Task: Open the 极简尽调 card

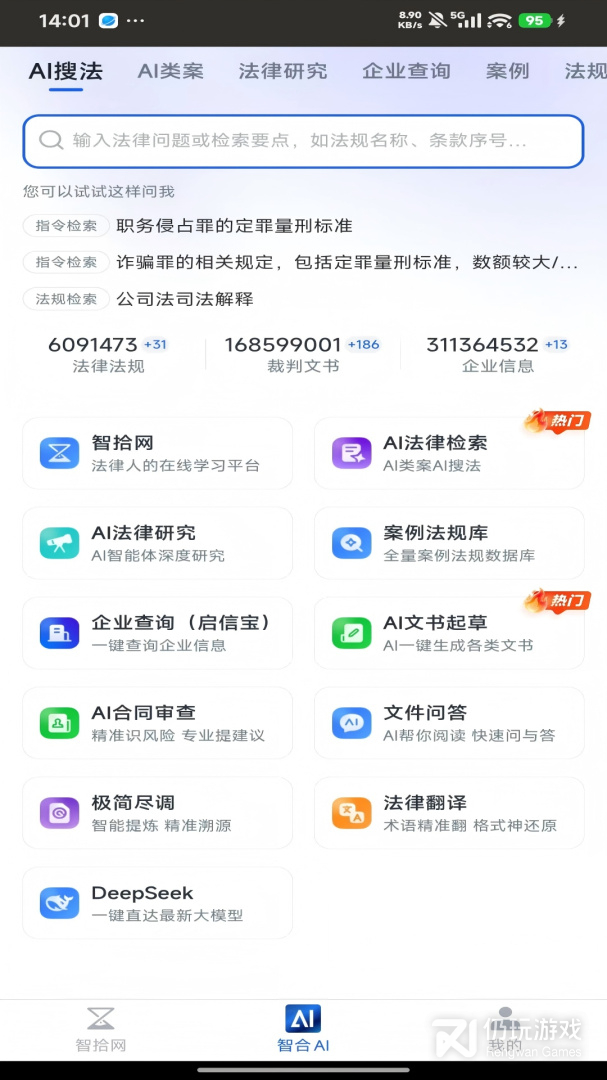Action: pyautogui.click(x=157, y=813)
